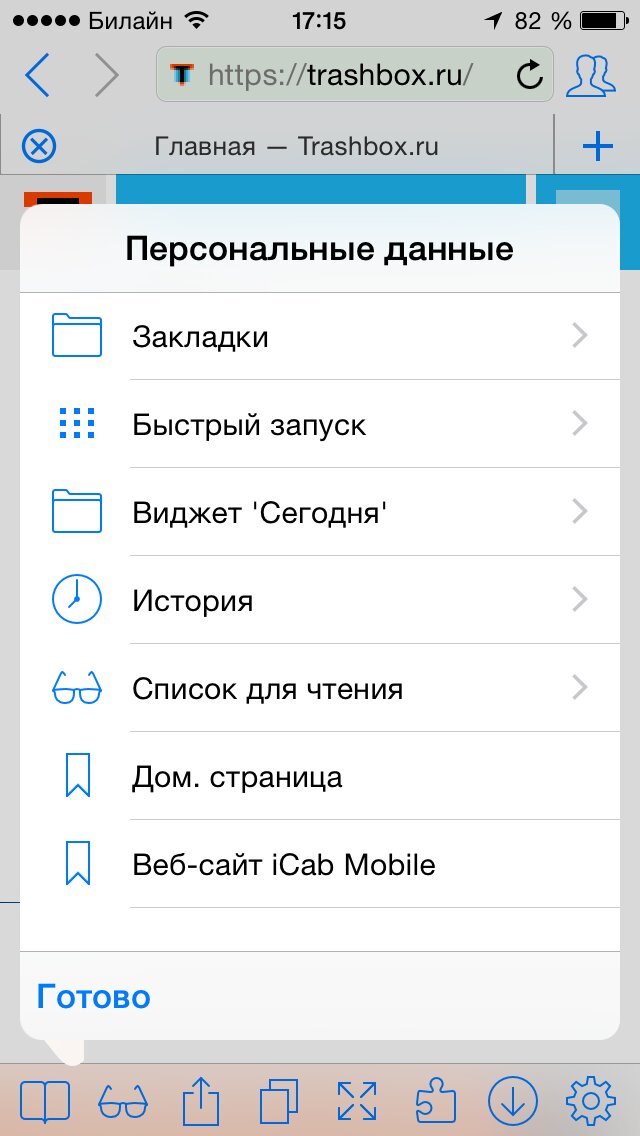Image resolution: width=640 pixels, height=1136 pixels.
Task: Go forward to the next page
Action: click(105, 75)
